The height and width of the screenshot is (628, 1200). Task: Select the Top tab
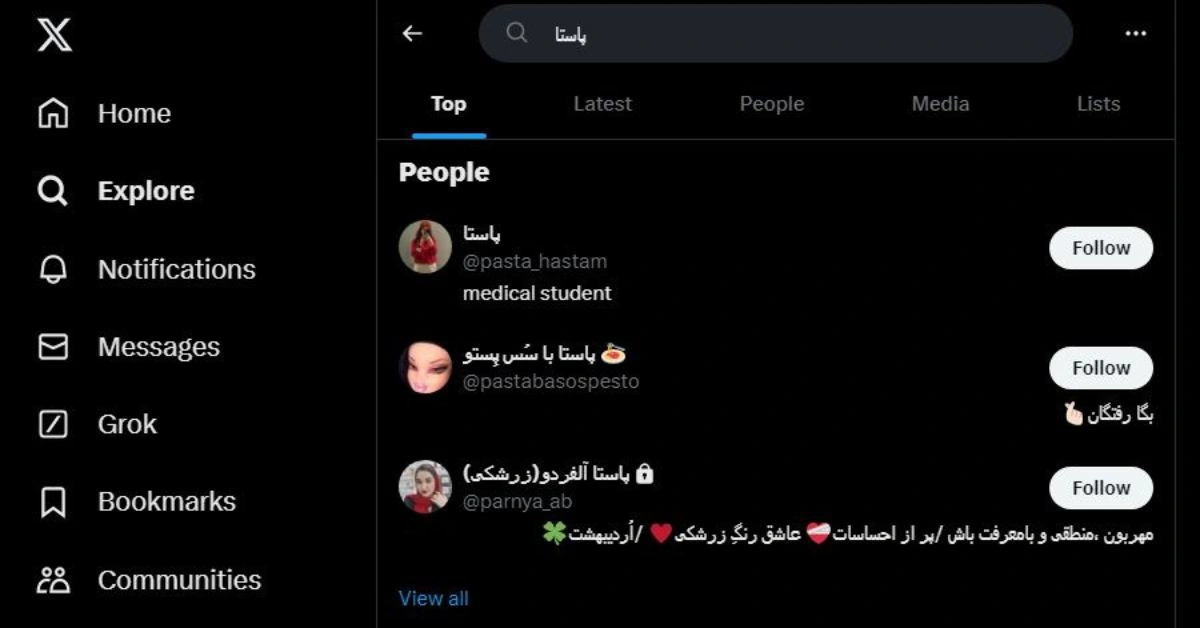pyautogui.click(x=448, y=104)
